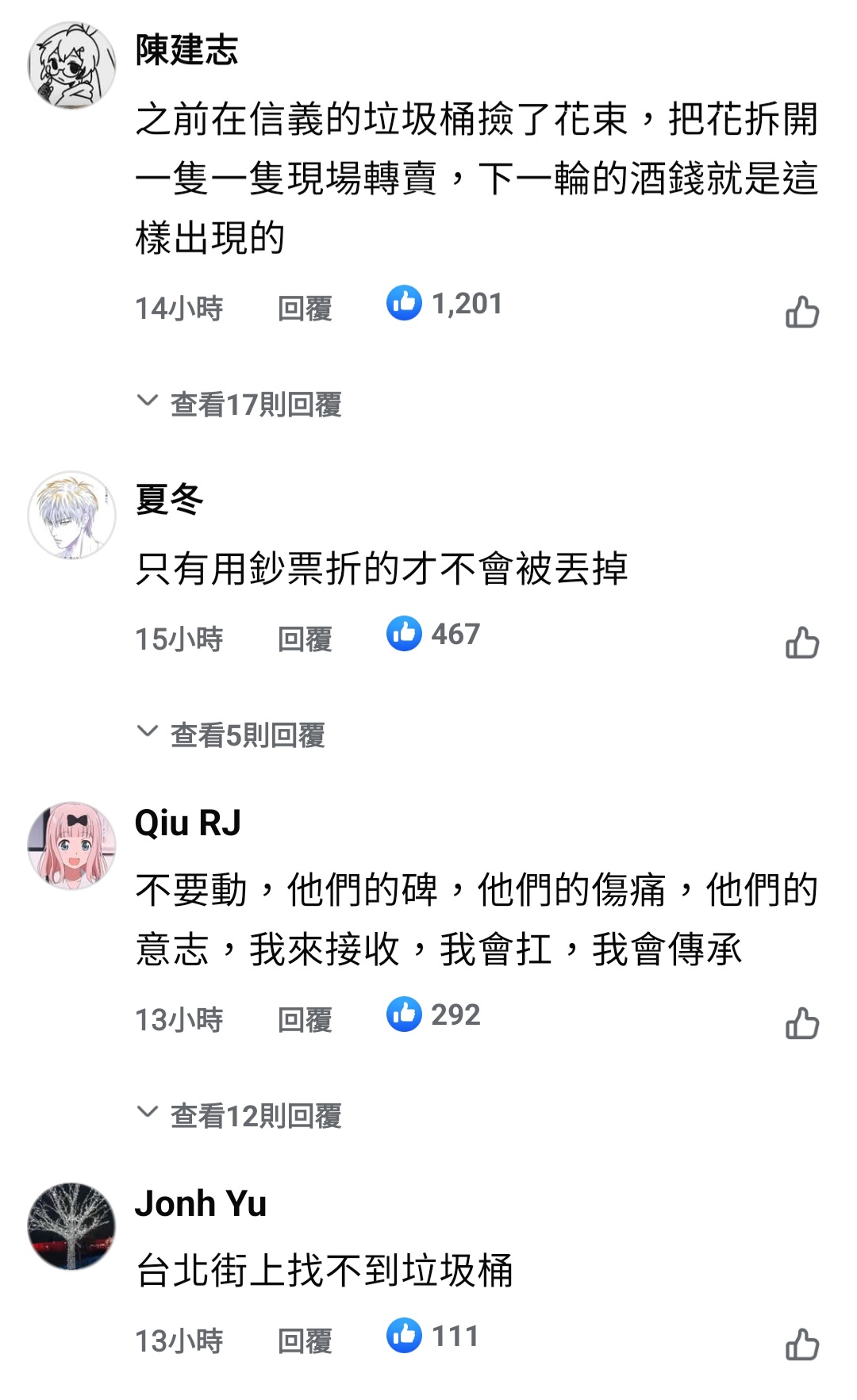The height and width of the screenshot is (1400, 857).
Task: Reply to 陳建志's comment
Action: (x=305, y=309)
